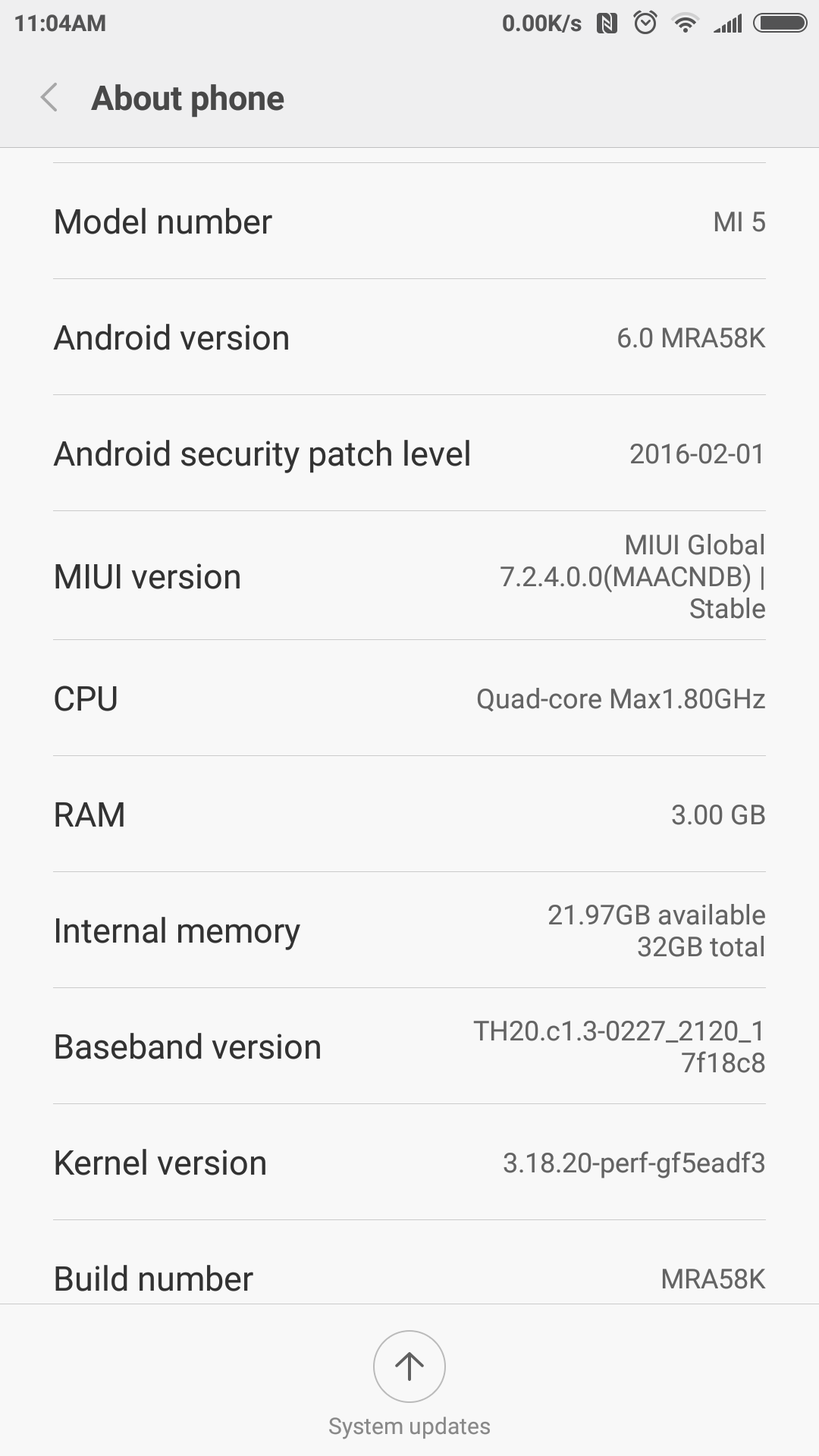Tap the Kernel version row
This screenshot has height=1456, width=819.
pyautogui.click(x=409, y=1163)
